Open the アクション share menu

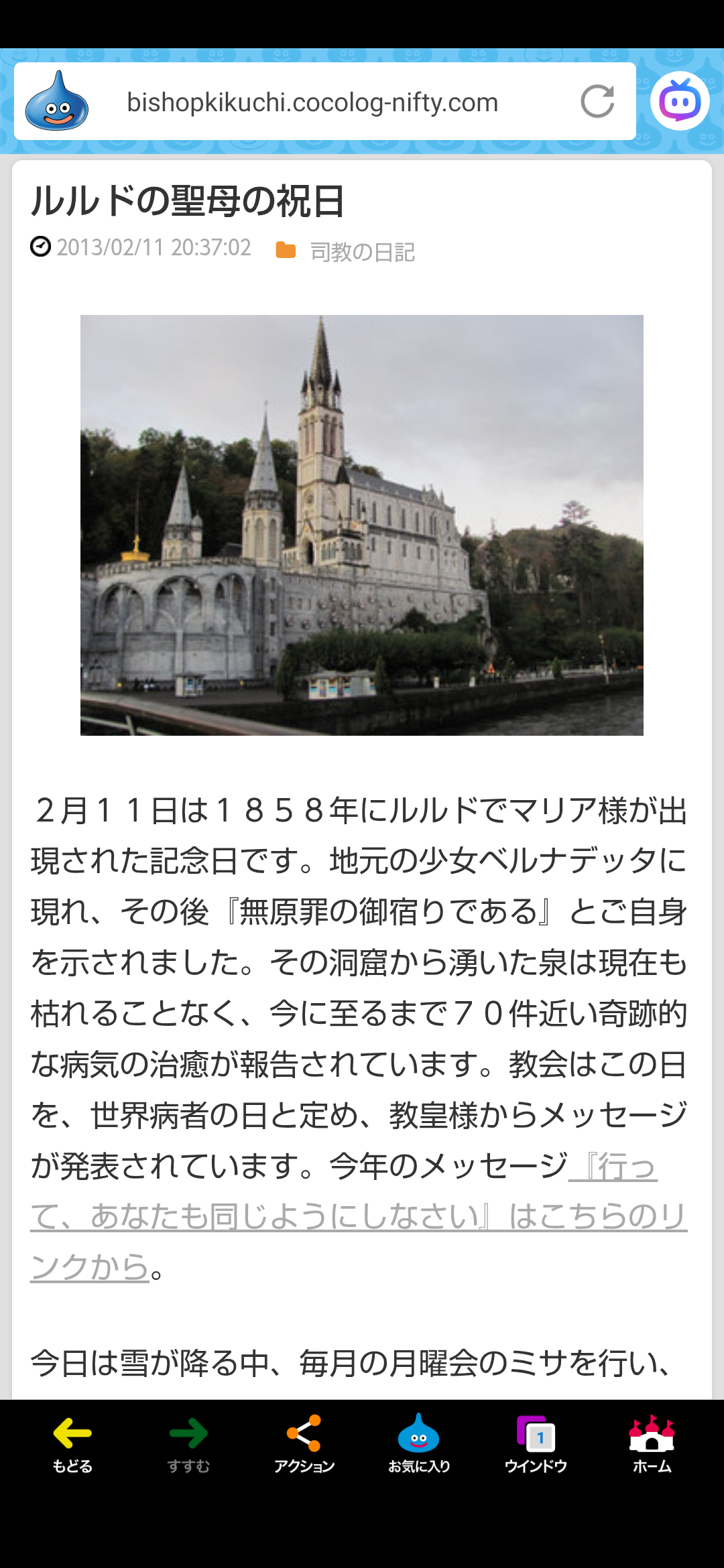[x=304, y=1443]
